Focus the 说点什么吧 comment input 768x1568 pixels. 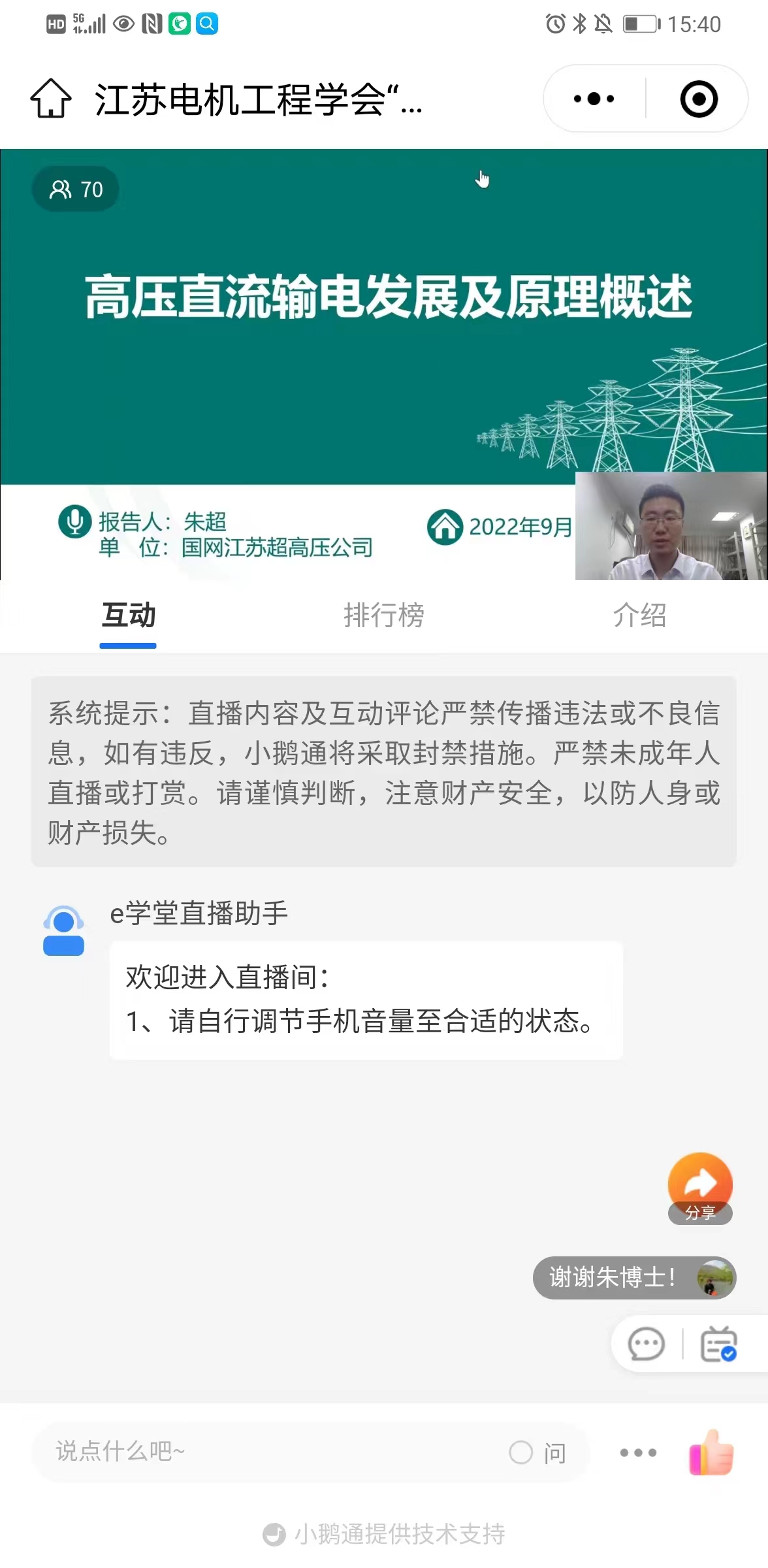261,1452
